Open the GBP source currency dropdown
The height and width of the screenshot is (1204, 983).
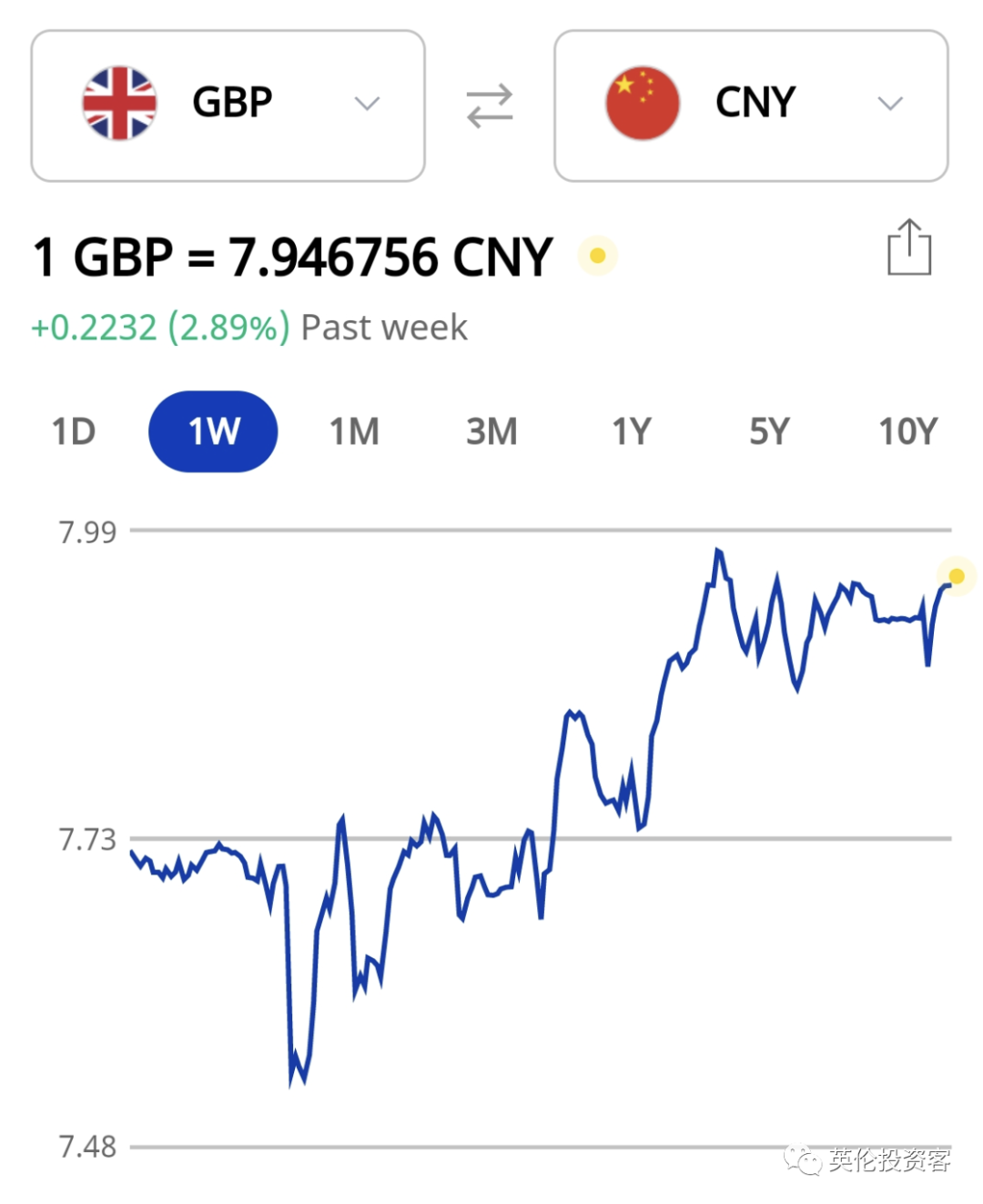(x=228, y=106)
